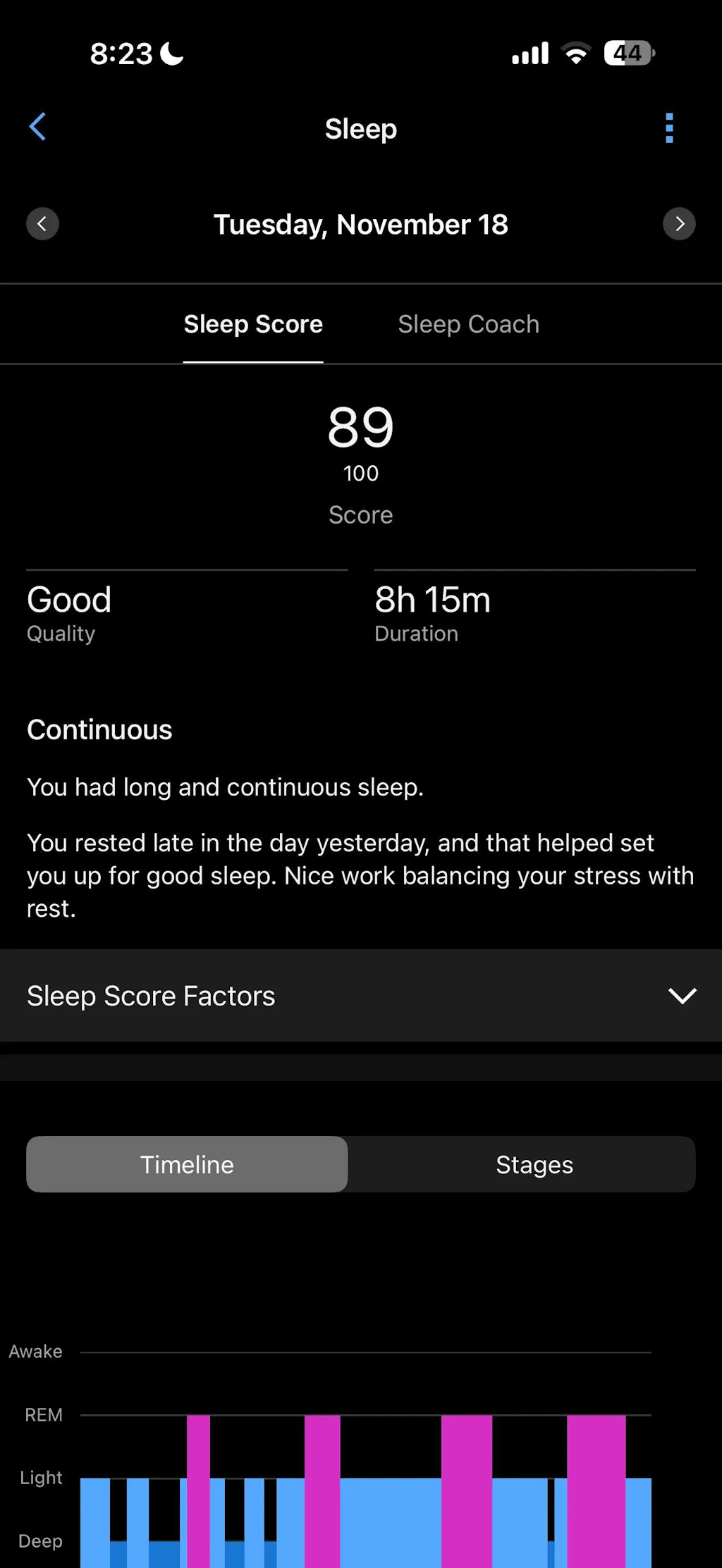722x1568 pixels.
Task: Expand Sleep Score Factors
Action: [x=361, y=996]
